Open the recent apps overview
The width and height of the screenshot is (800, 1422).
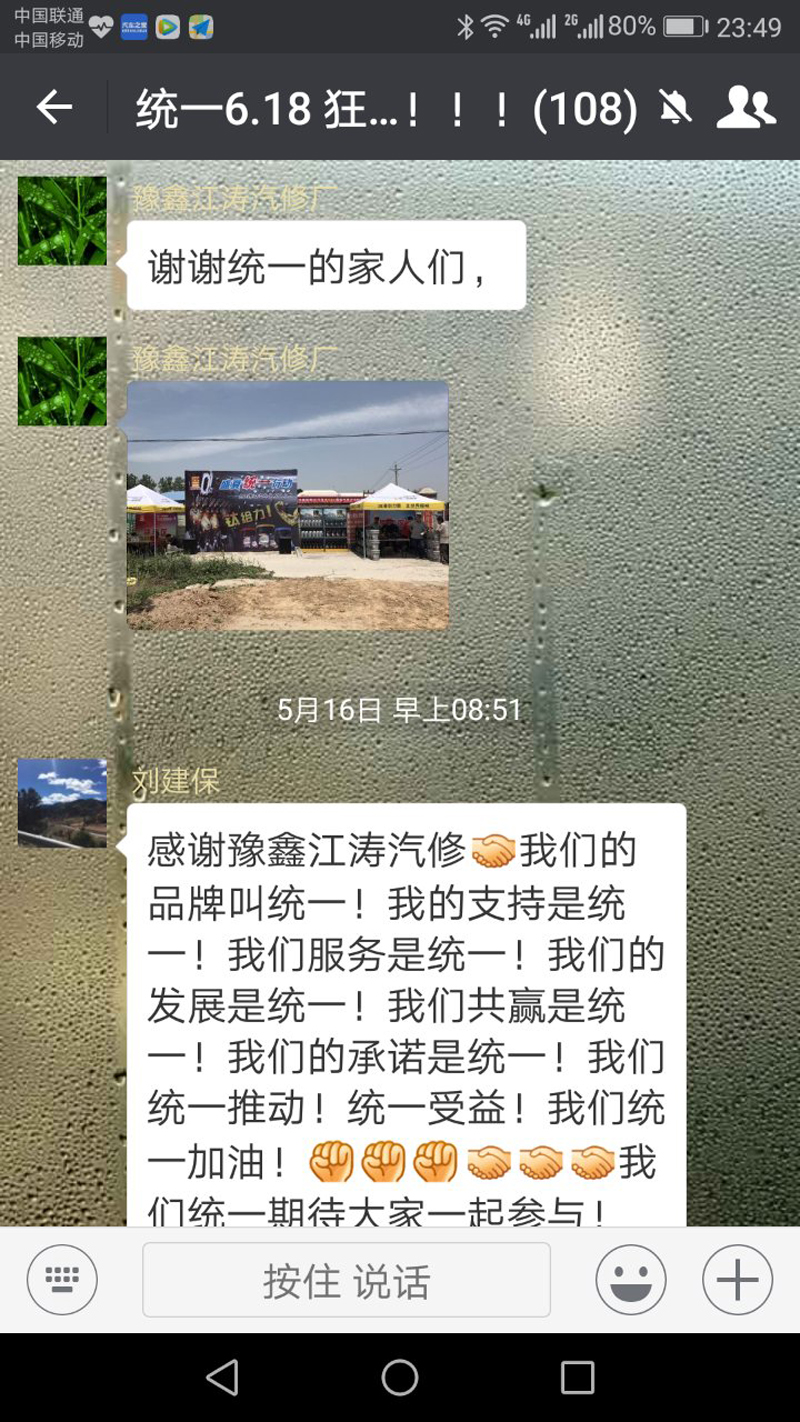577,1377
